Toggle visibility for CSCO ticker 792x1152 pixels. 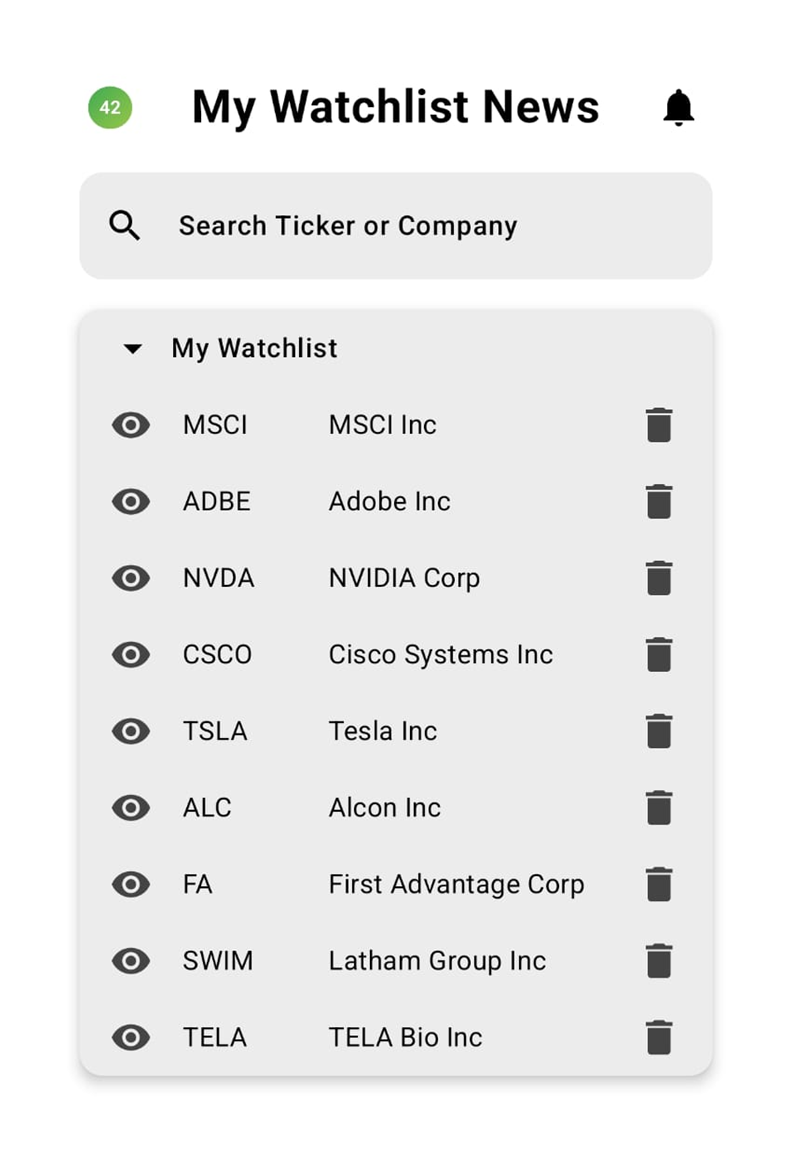point(130,654)
